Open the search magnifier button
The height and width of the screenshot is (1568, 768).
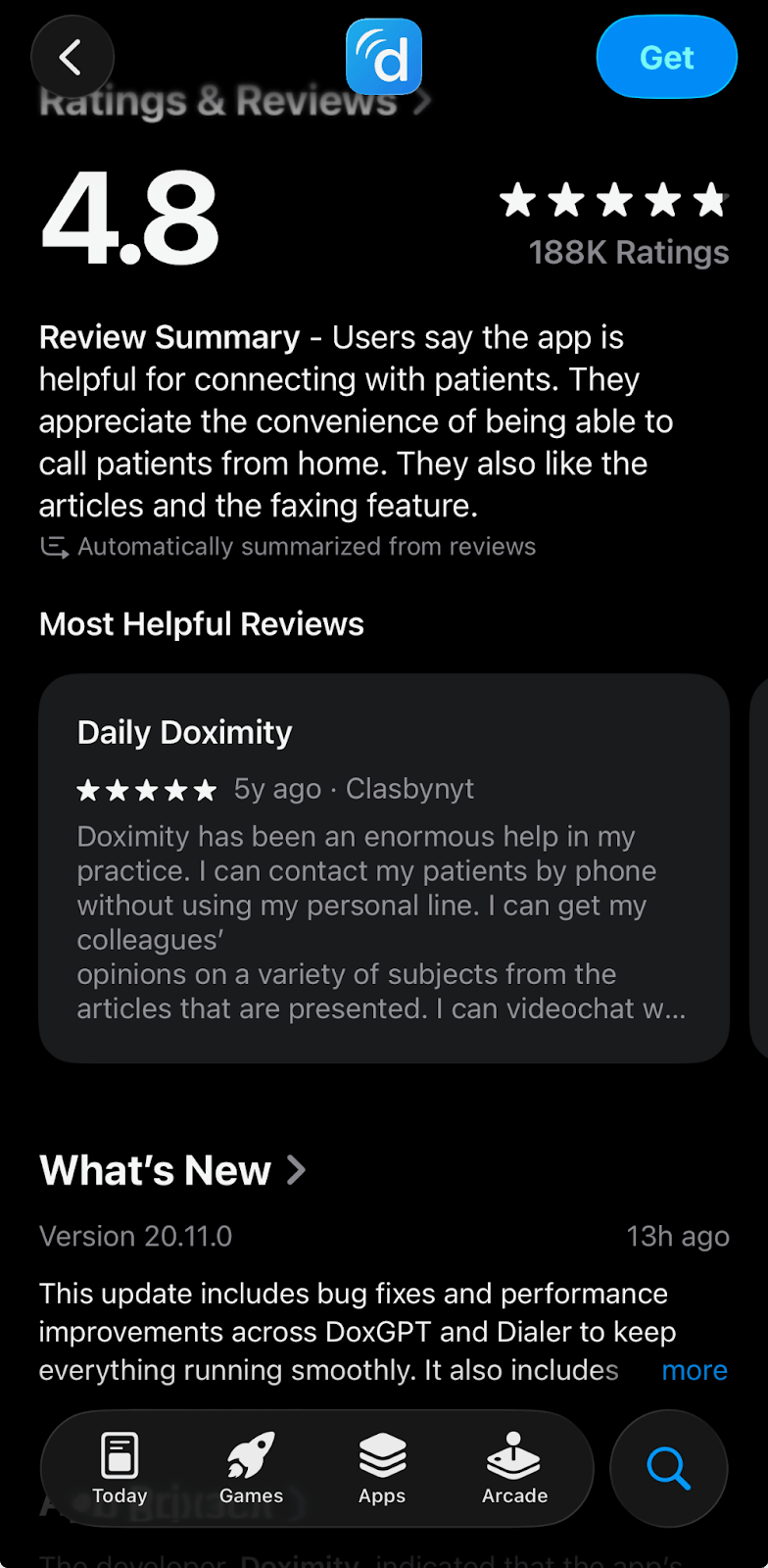(x=668, y=1468)
